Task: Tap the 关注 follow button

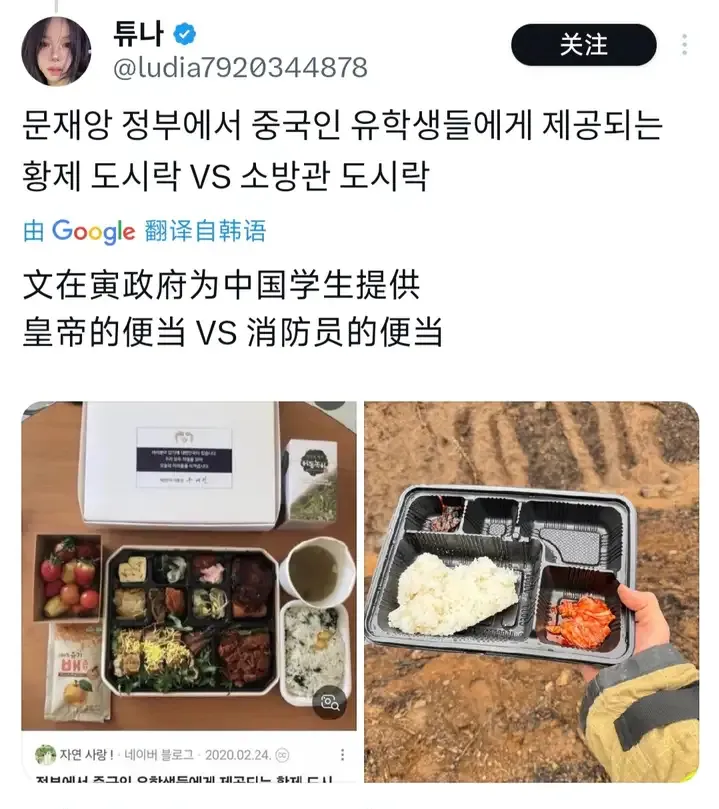Action: pyautogui.click(x=583, y=45)
